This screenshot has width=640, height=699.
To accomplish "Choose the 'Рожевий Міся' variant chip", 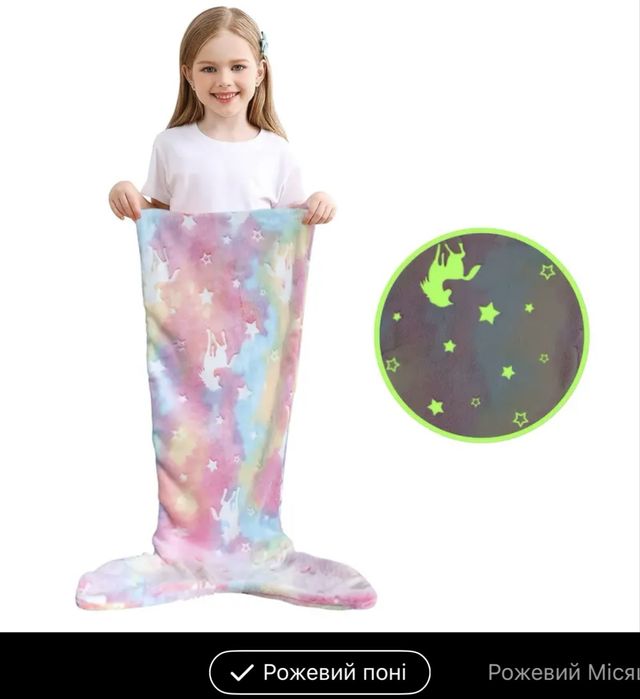I will coord(562,672).
